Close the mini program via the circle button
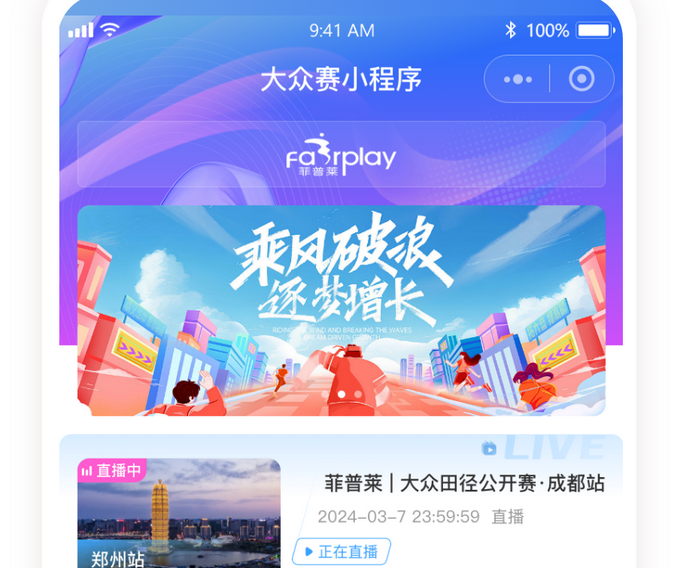The height and width of the screenshot is (568, 678). pyautogui.click(x=580, y=79)
